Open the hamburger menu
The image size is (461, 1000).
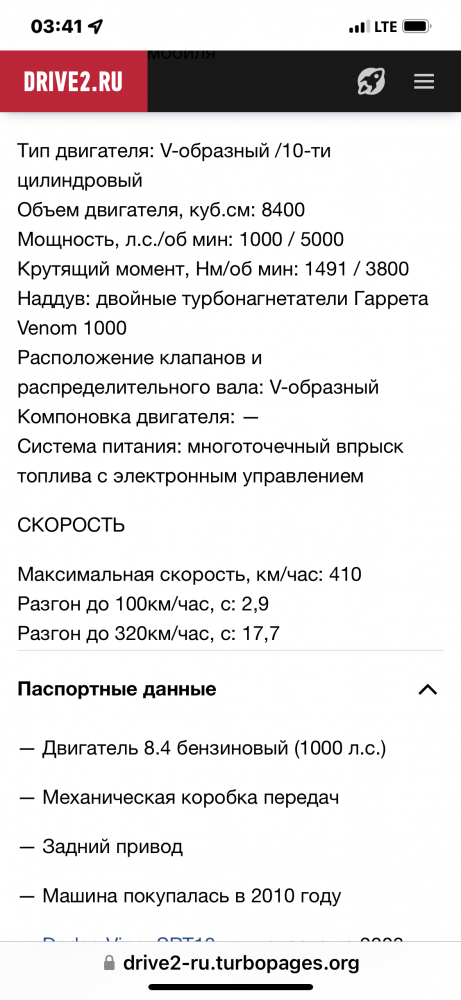point(424,81)
